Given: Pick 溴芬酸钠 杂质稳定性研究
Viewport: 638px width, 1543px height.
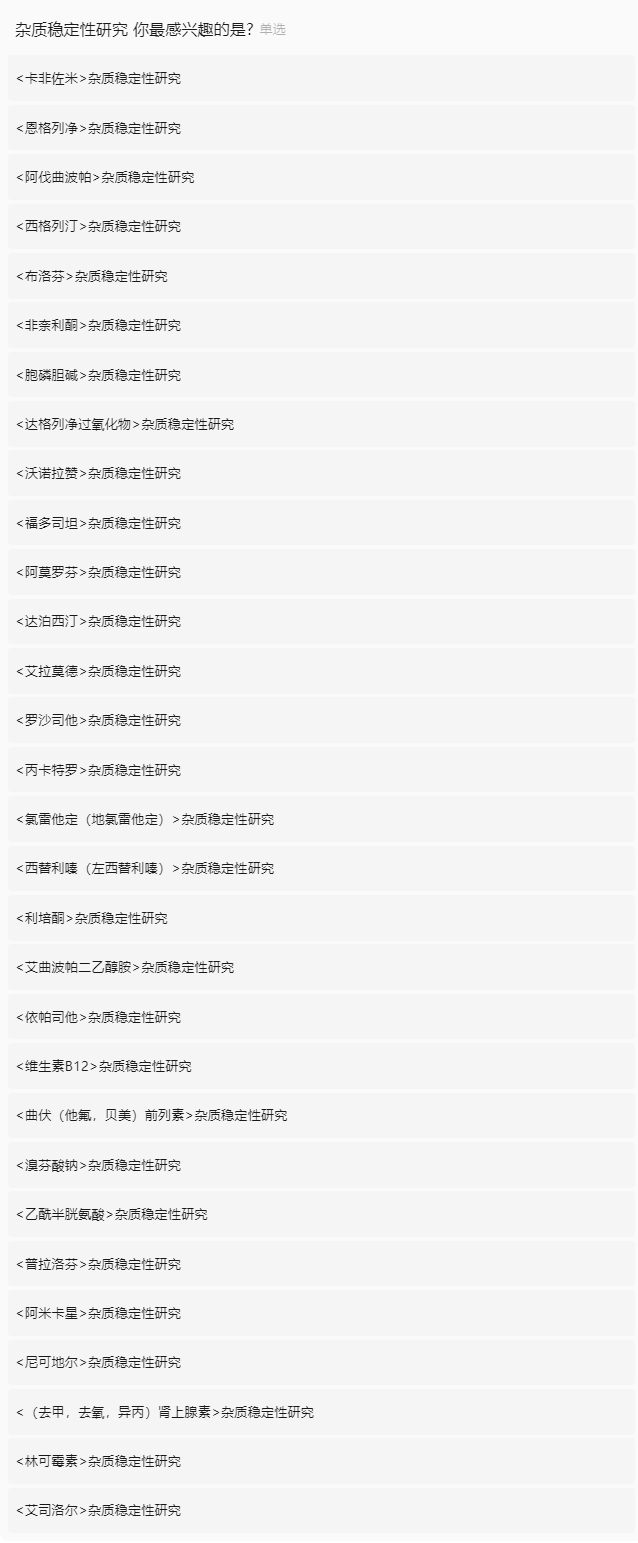Looking at the screenshot, I should (x=100, y=1165).
